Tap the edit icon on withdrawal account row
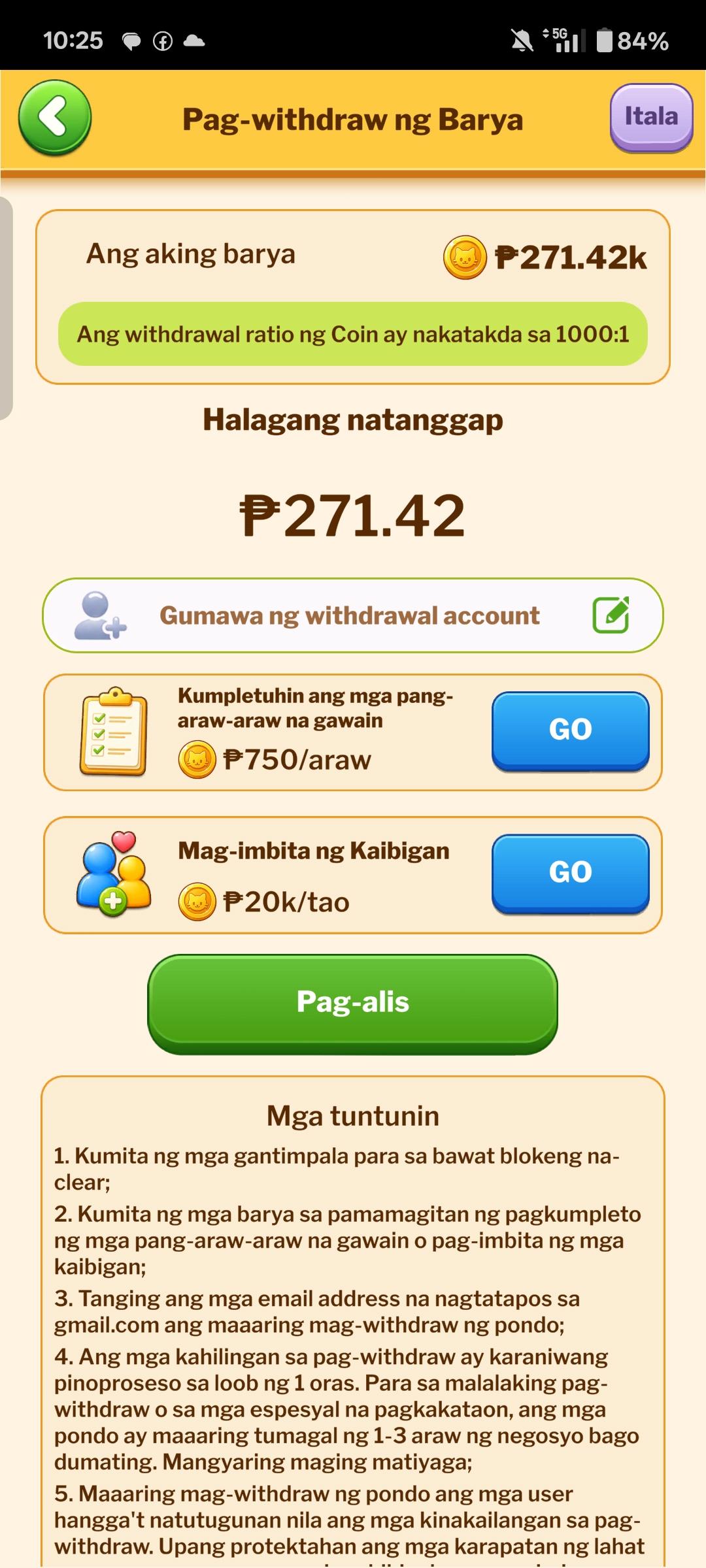This screenshot has width=706, height=1568. point(611,615)
